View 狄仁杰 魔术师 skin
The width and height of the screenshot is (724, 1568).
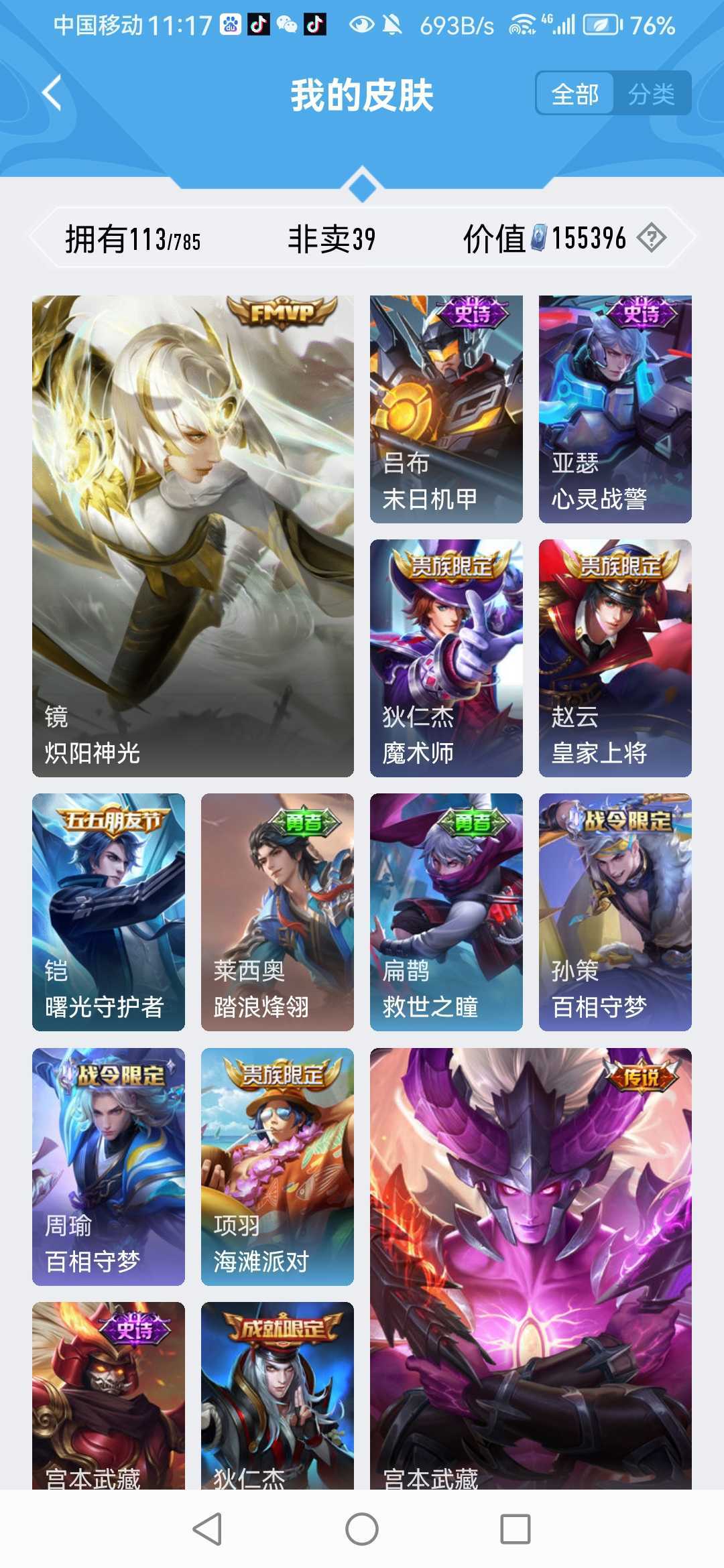[x=446, y=658]
